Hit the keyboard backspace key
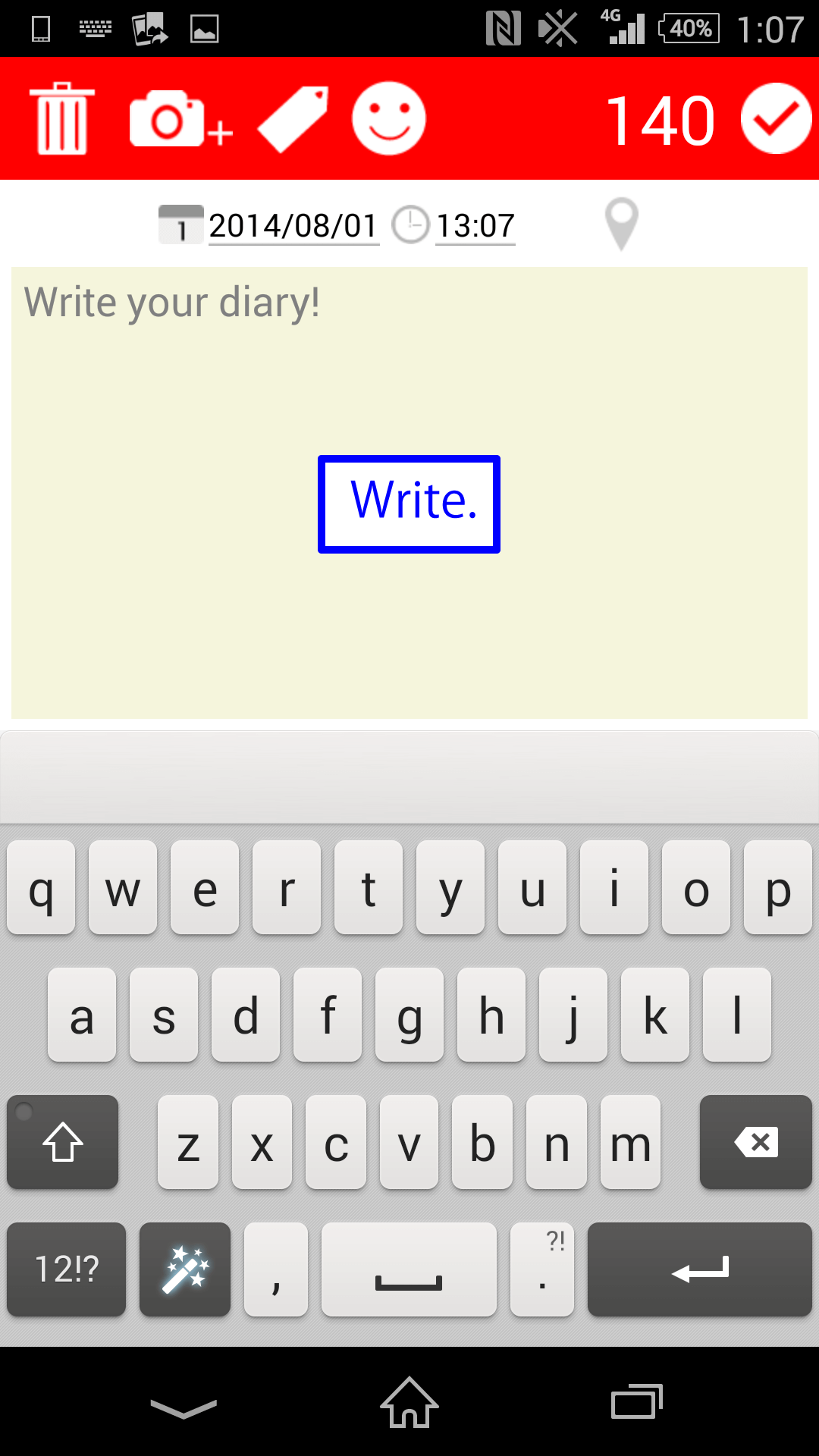This screenshot has height=1456, width=819. [755, 1141]
